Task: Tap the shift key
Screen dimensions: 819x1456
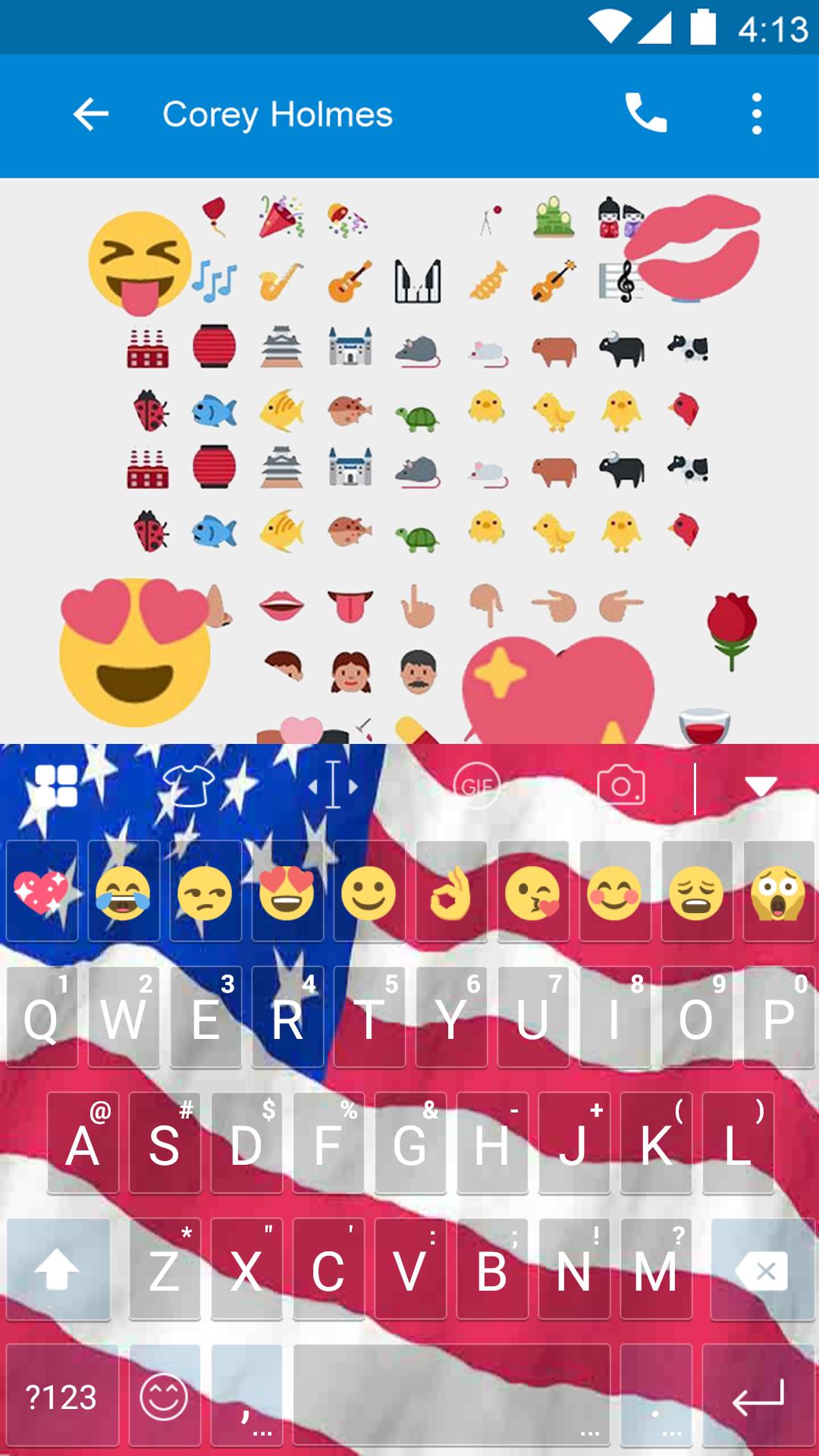Action: pyautogui.click(x=58, y=1270)
